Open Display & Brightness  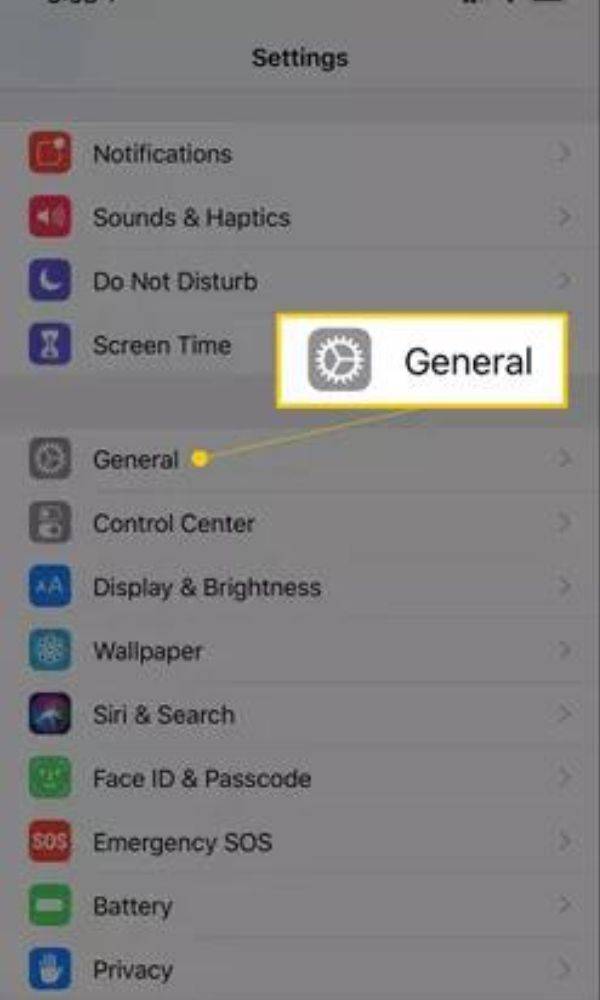point(206,588)
